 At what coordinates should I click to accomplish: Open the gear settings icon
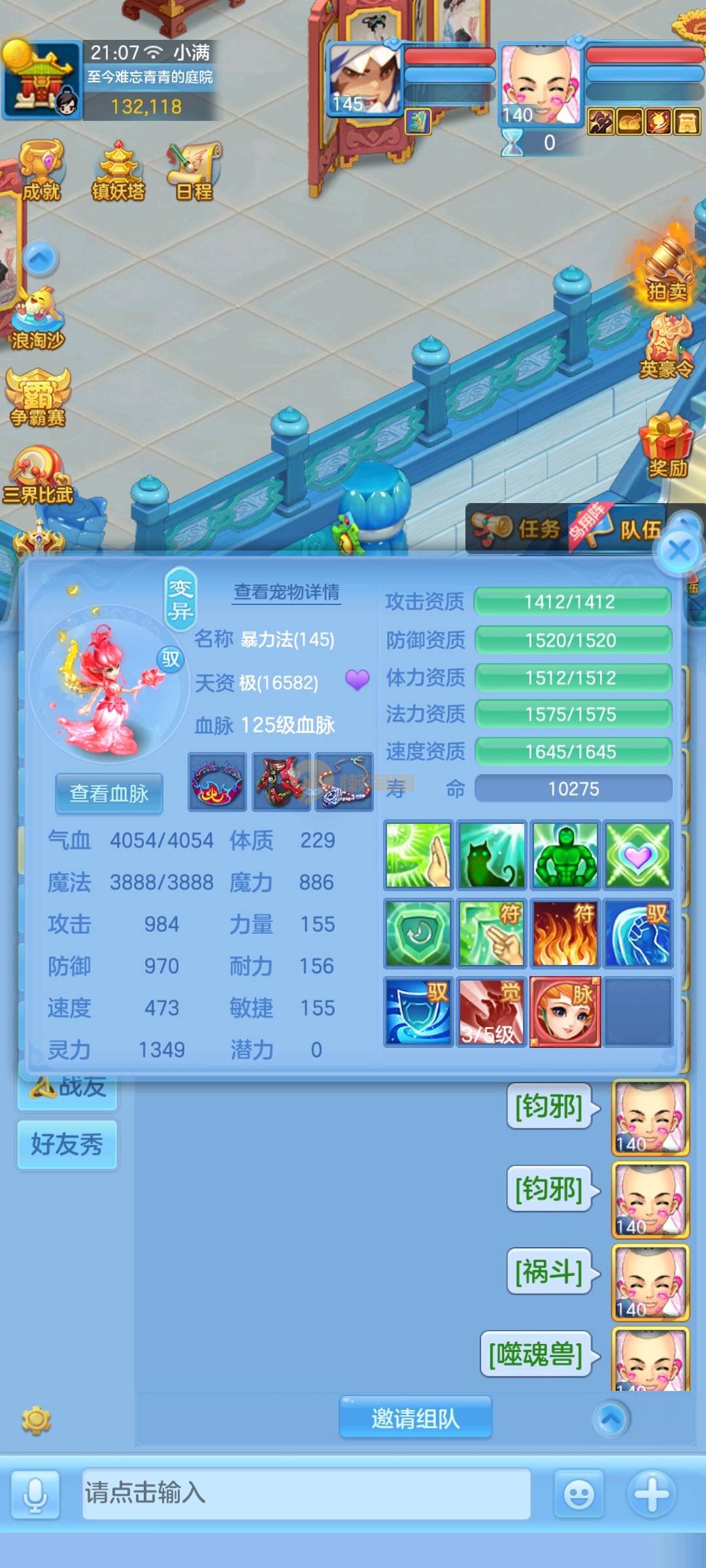[x=36, y=1420]
